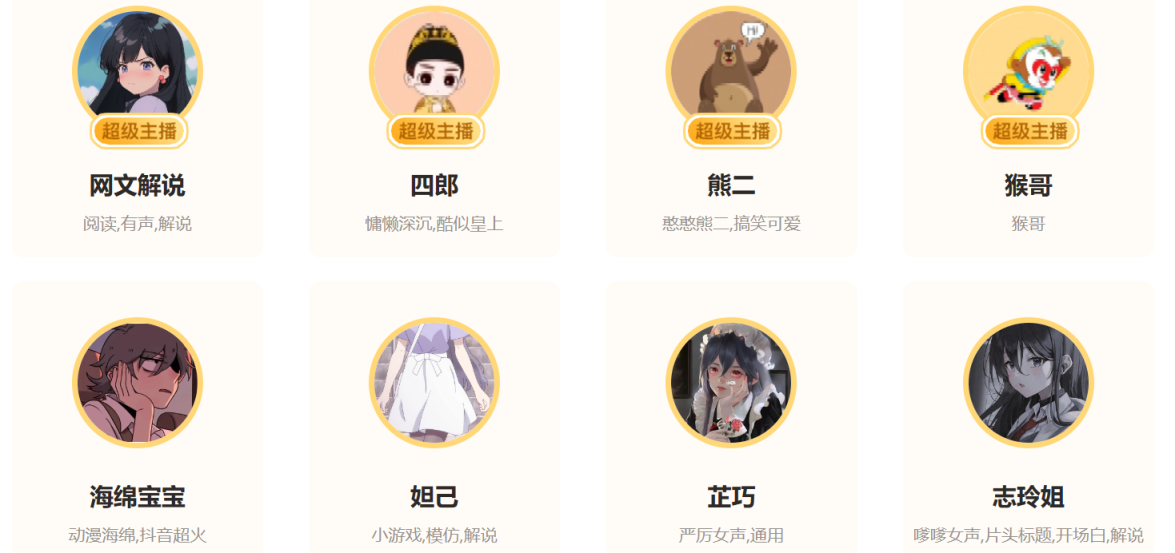This screenshot has width=1175, height=553.
Task: Open the 熊二 voice card
Action: (x=731, y=130)
